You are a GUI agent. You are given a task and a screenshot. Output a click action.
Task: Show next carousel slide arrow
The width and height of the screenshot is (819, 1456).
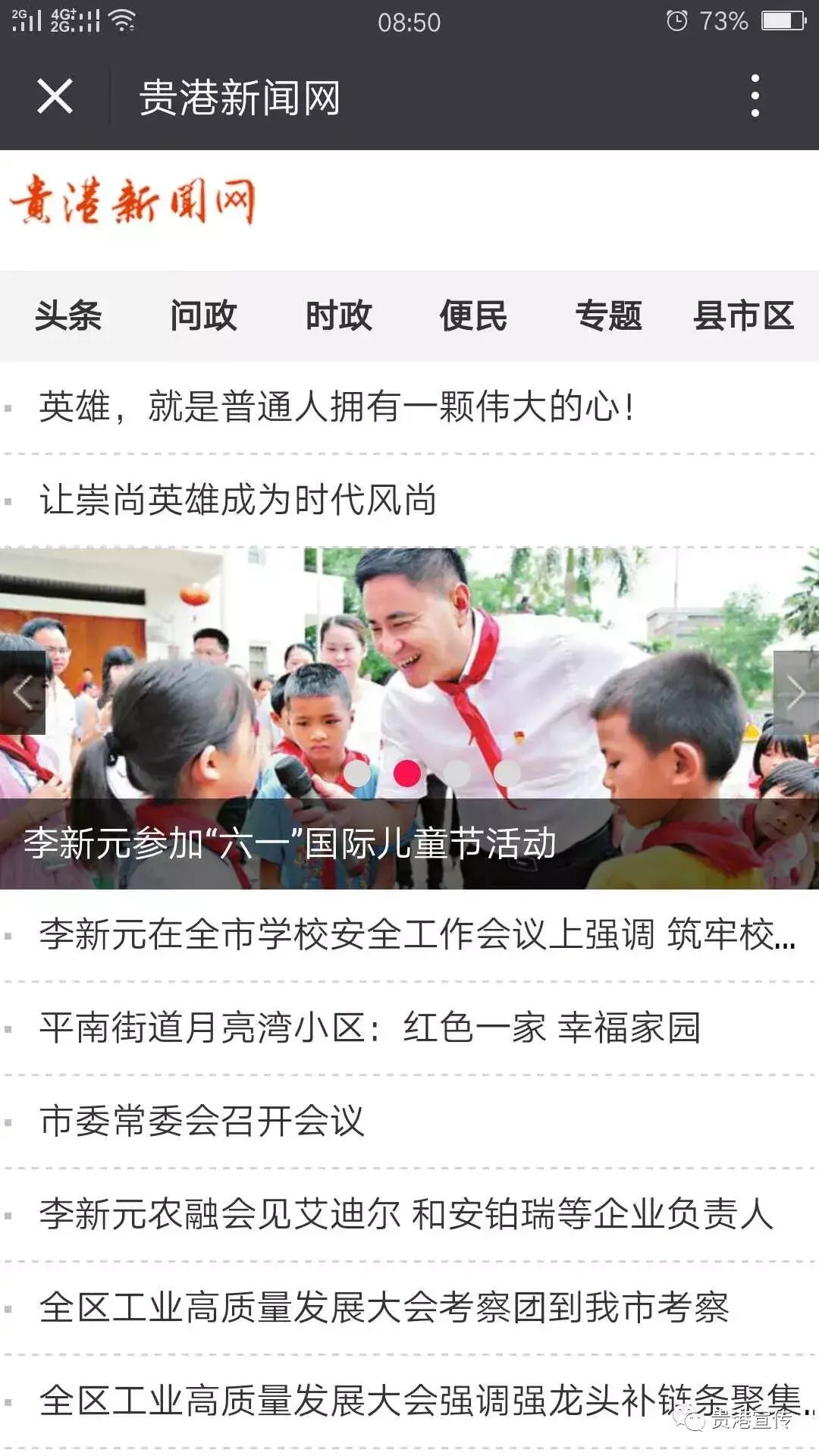[x=795, y=692]
